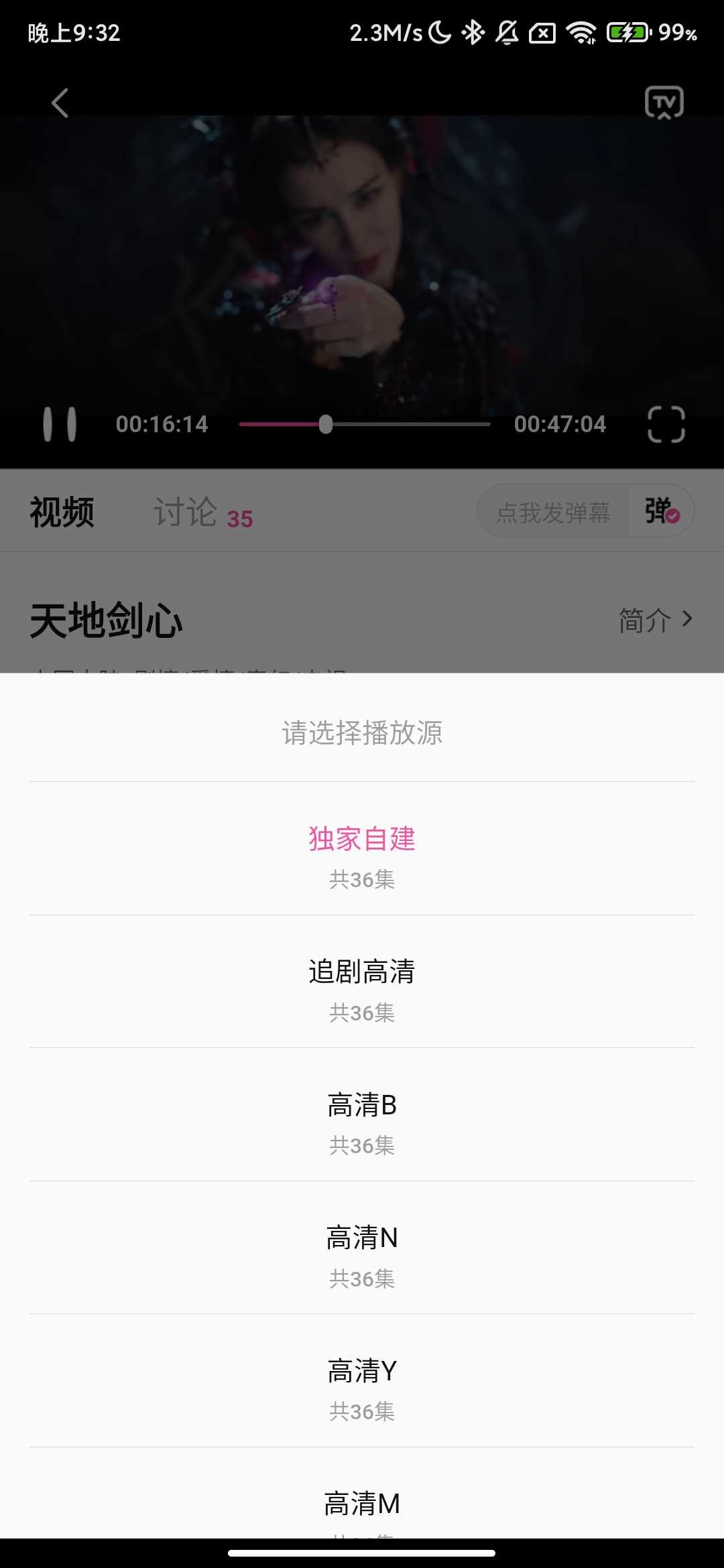Choose the 高清M source

coord(362,1504)
